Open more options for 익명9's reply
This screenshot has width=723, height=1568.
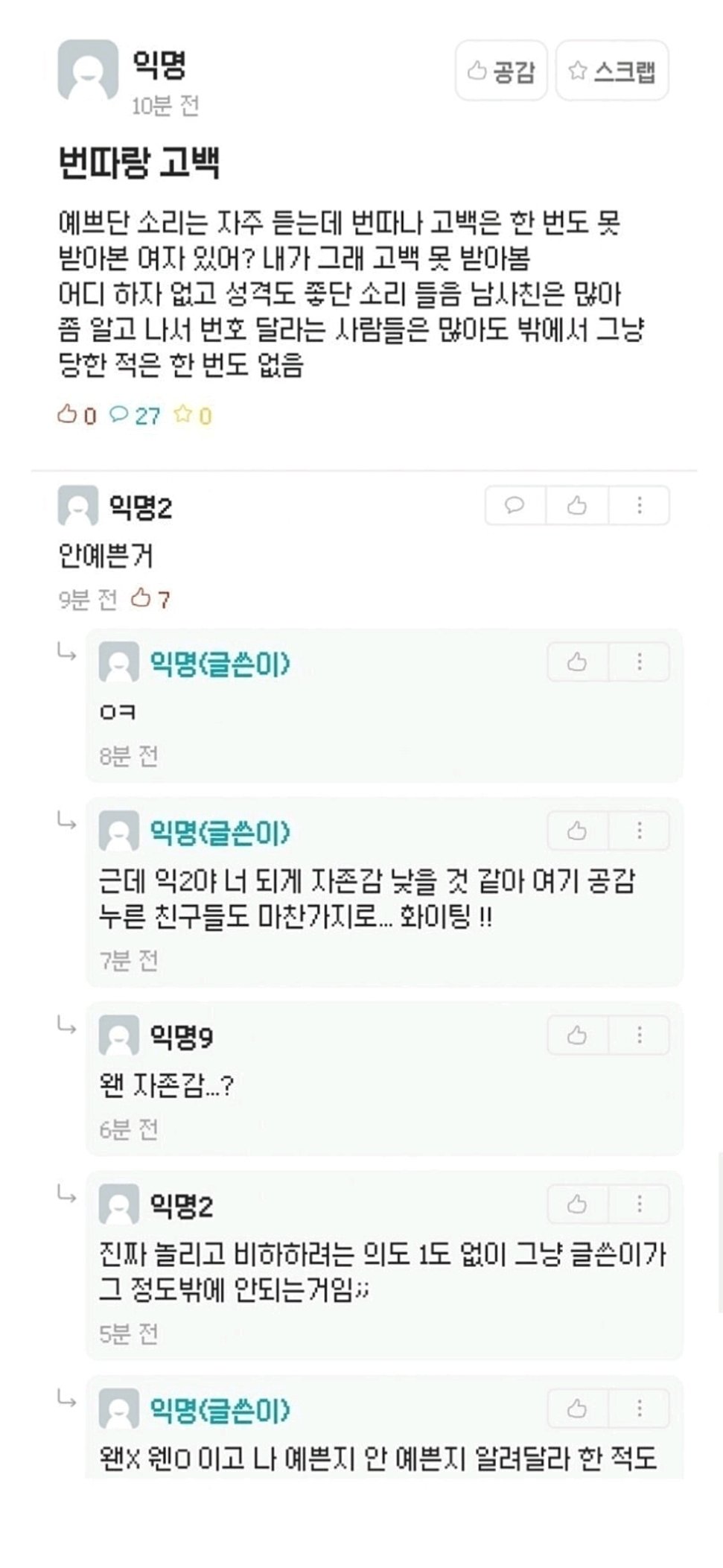click(x=639, y=1035)
